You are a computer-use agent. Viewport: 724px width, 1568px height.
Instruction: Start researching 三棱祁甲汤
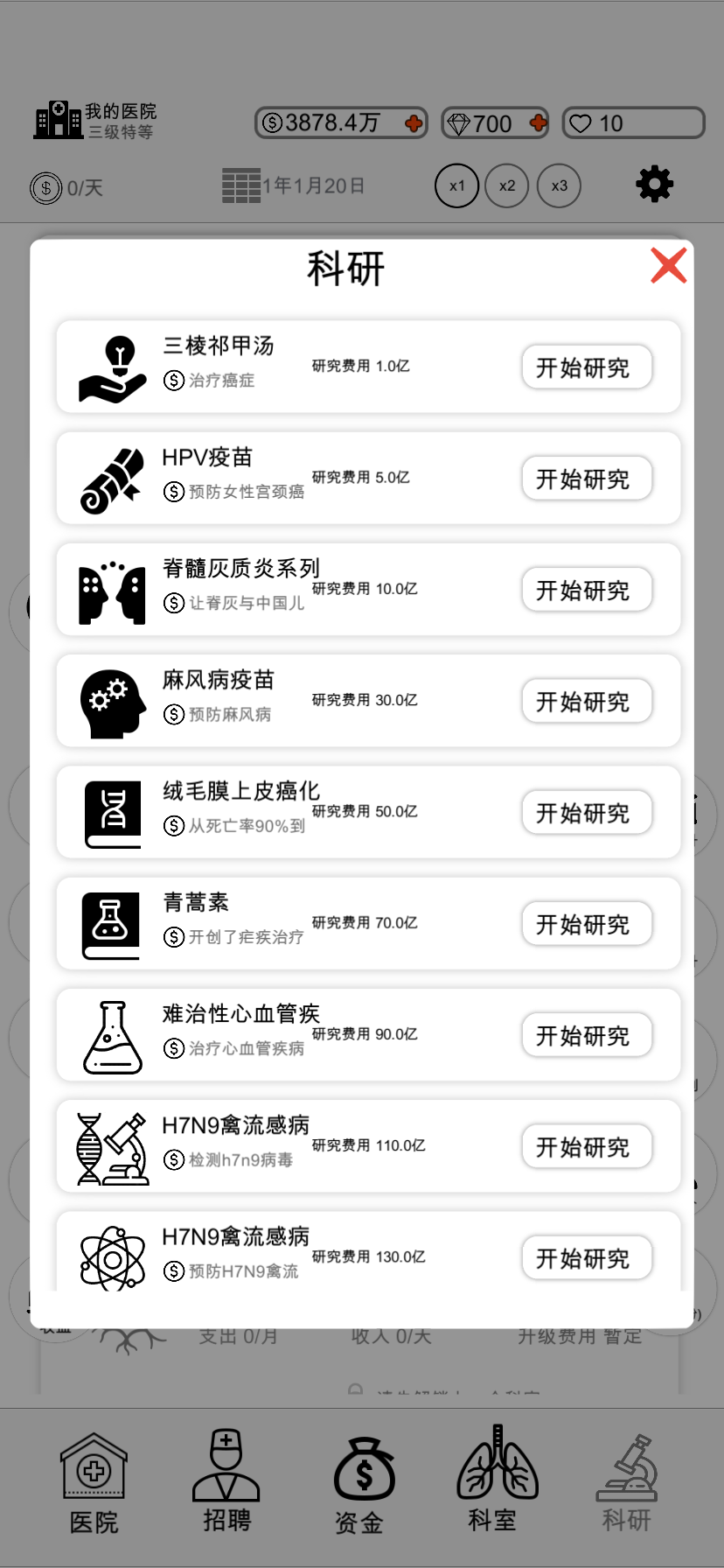click(586, 367)
